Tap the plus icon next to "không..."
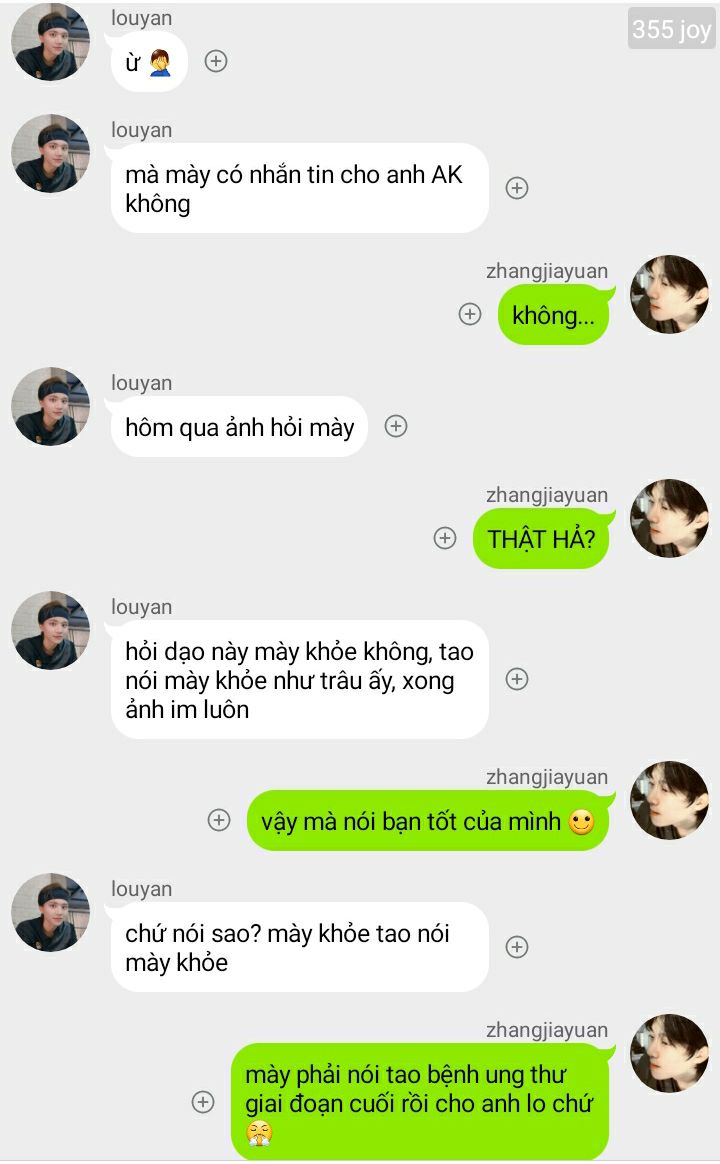Image resolution: width=720 pixels, height=1164 pixels. [x=470, y=314]
